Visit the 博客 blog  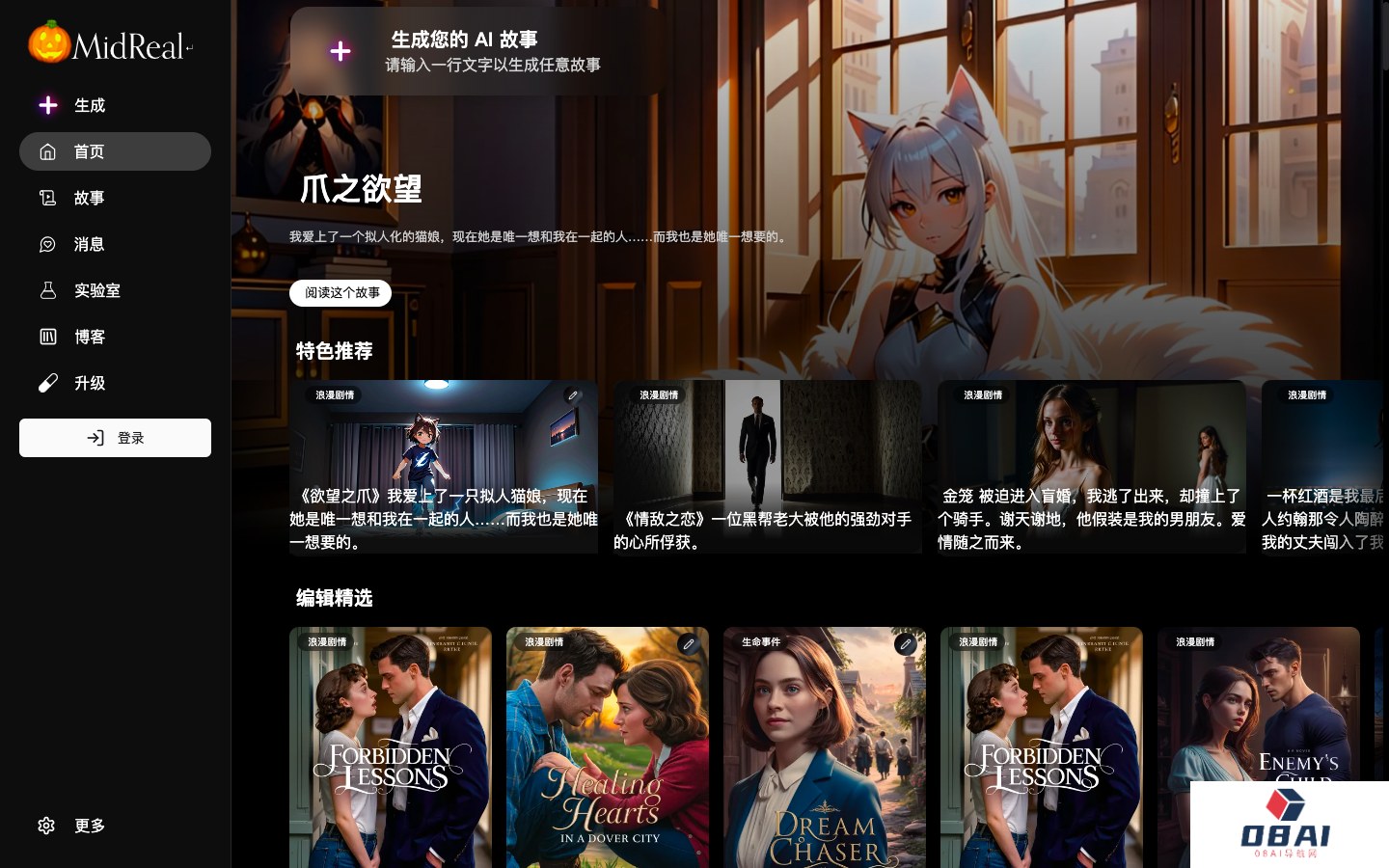88,337
